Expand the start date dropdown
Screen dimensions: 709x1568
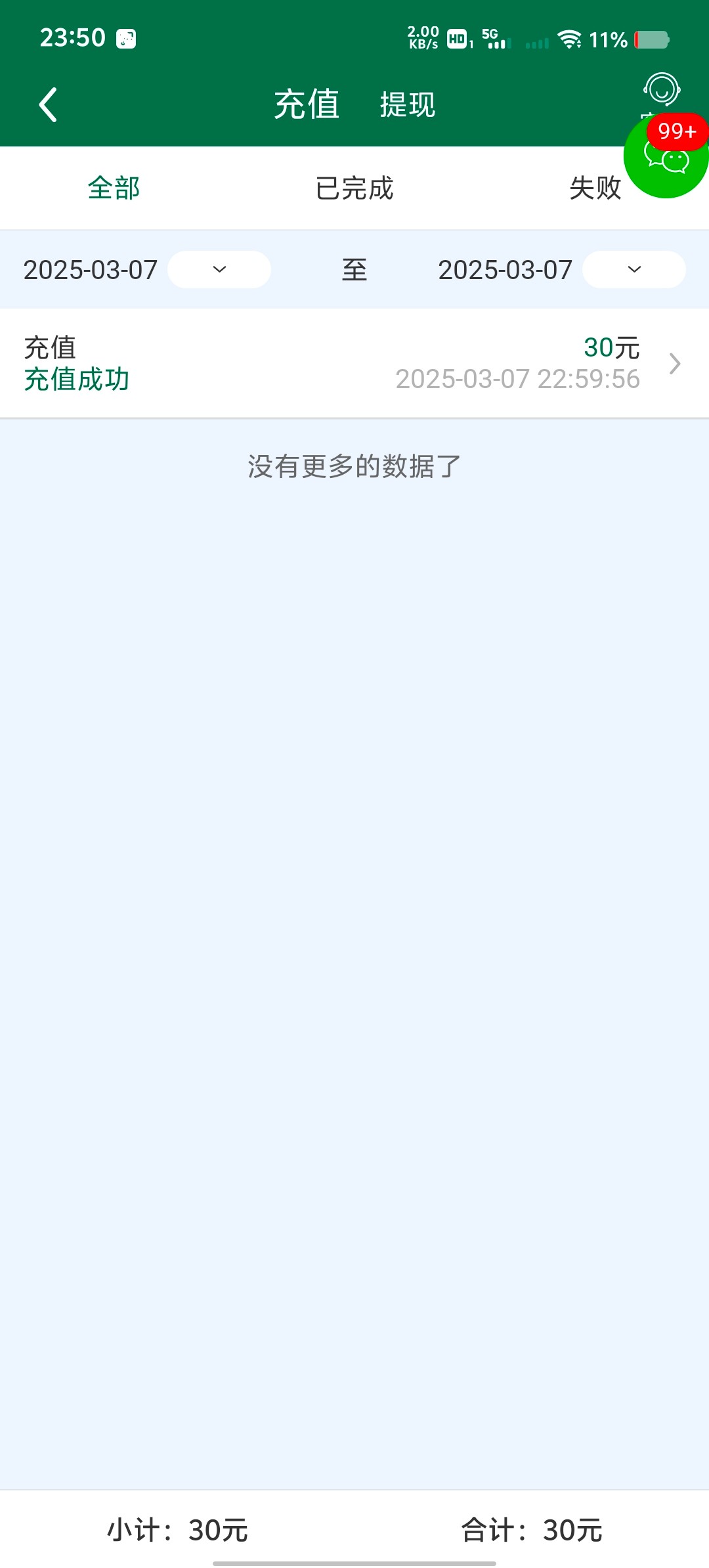[219, 269]
